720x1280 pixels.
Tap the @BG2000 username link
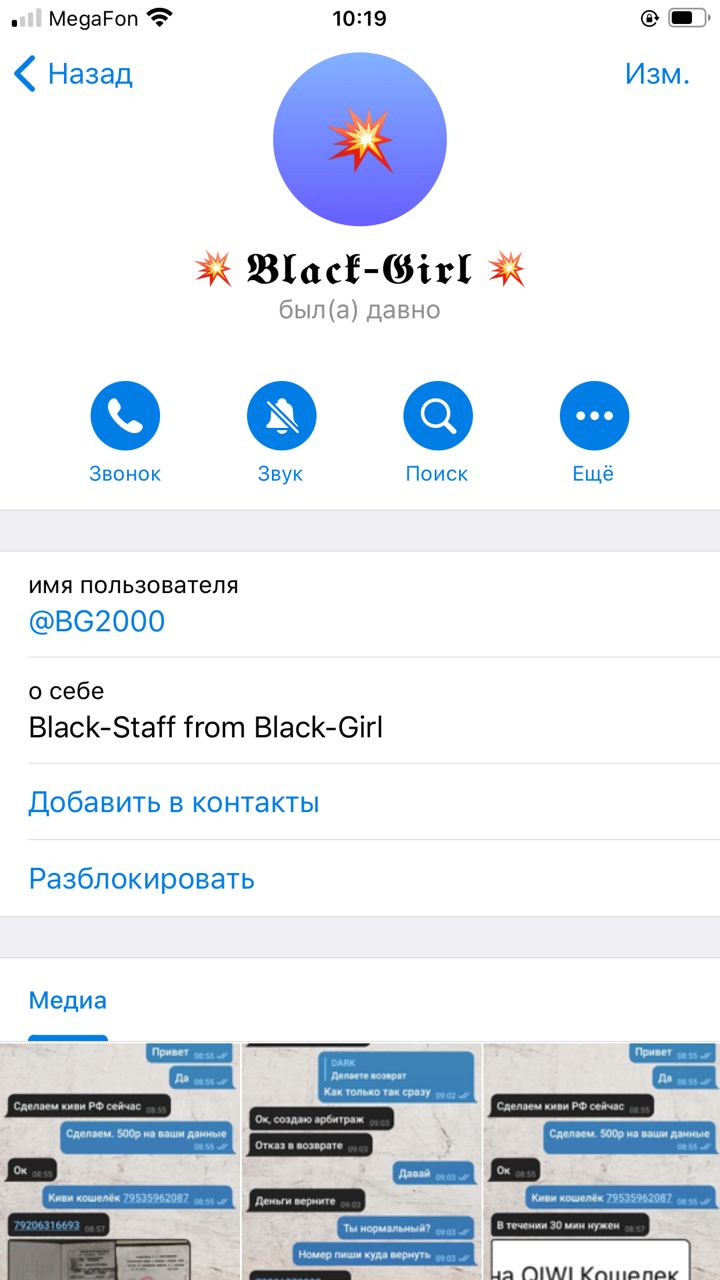97,622
